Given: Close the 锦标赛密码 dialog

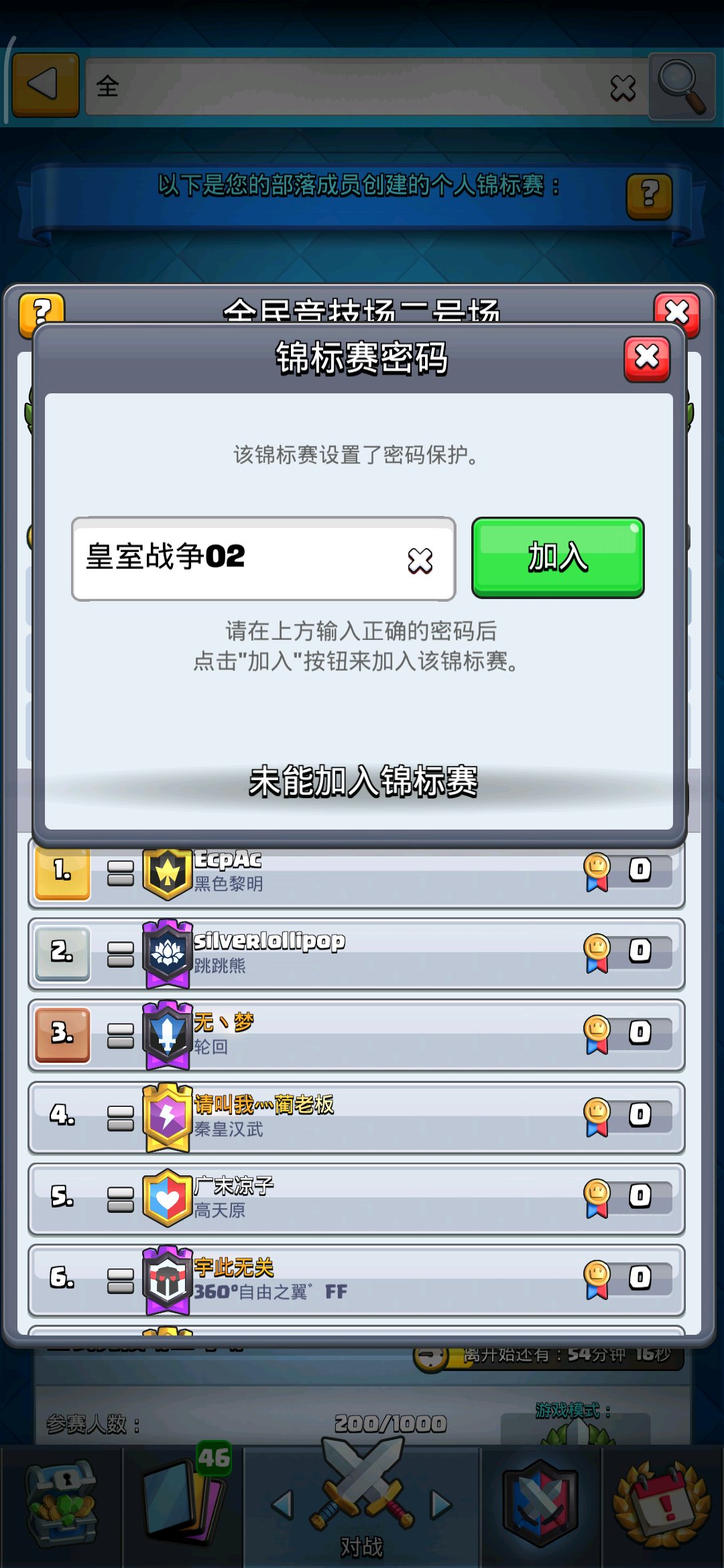Looking at the screenshot, I should point(647,358).
